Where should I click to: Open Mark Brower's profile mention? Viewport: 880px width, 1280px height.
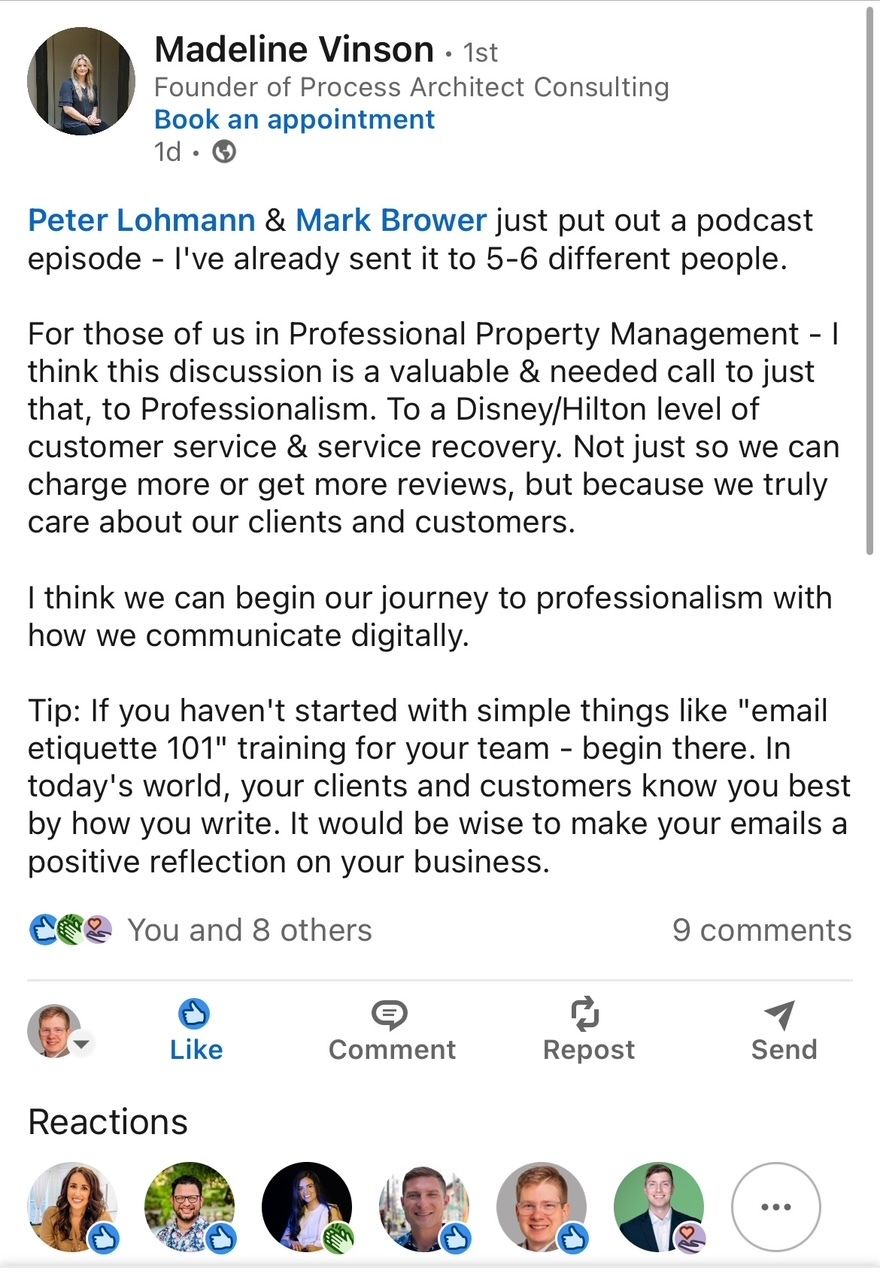tap(391, 220)
